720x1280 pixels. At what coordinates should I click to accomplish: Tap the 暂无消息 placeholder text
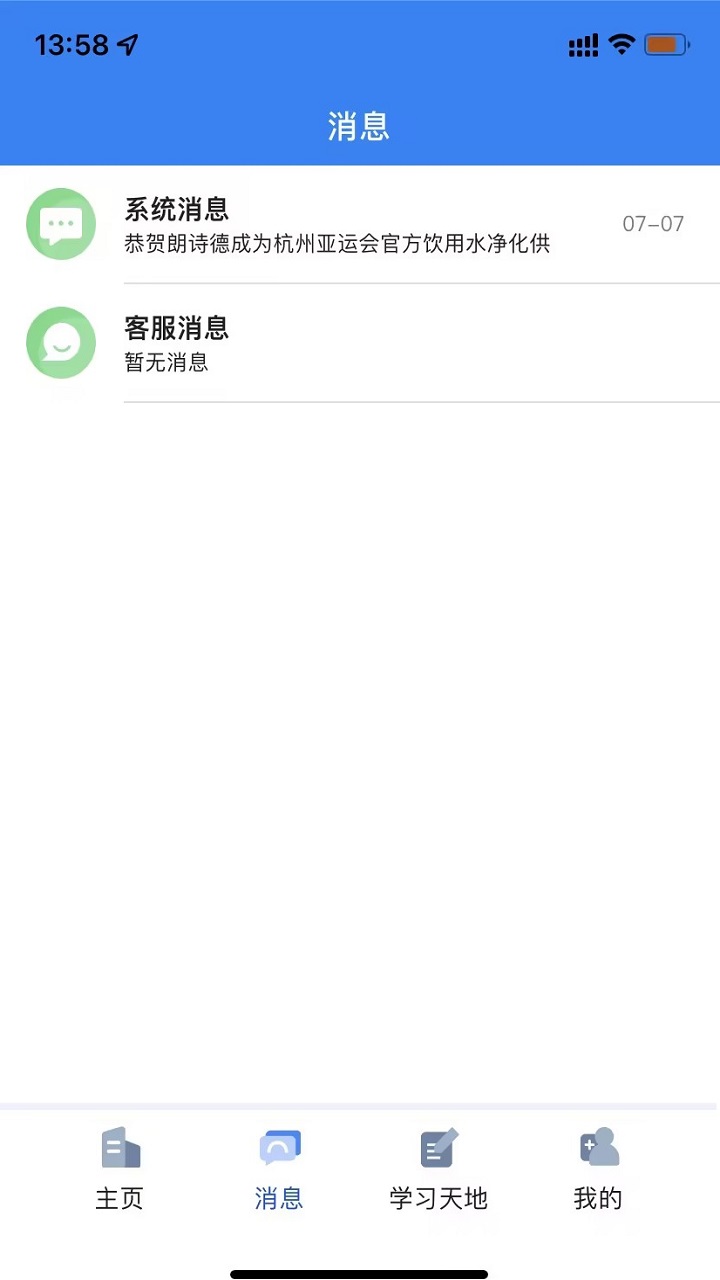tap(167, 364)
